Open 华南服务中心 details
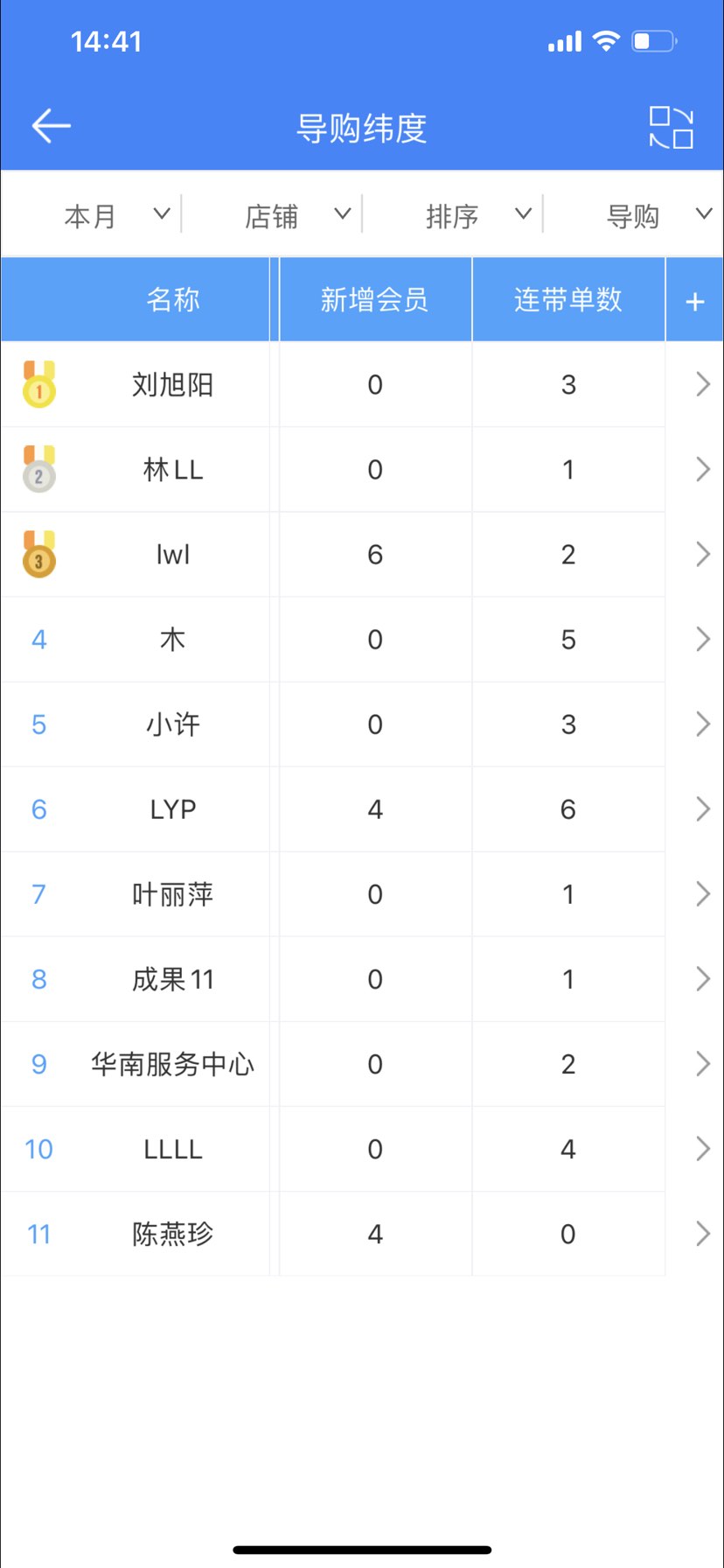 tap(702, 1064)
